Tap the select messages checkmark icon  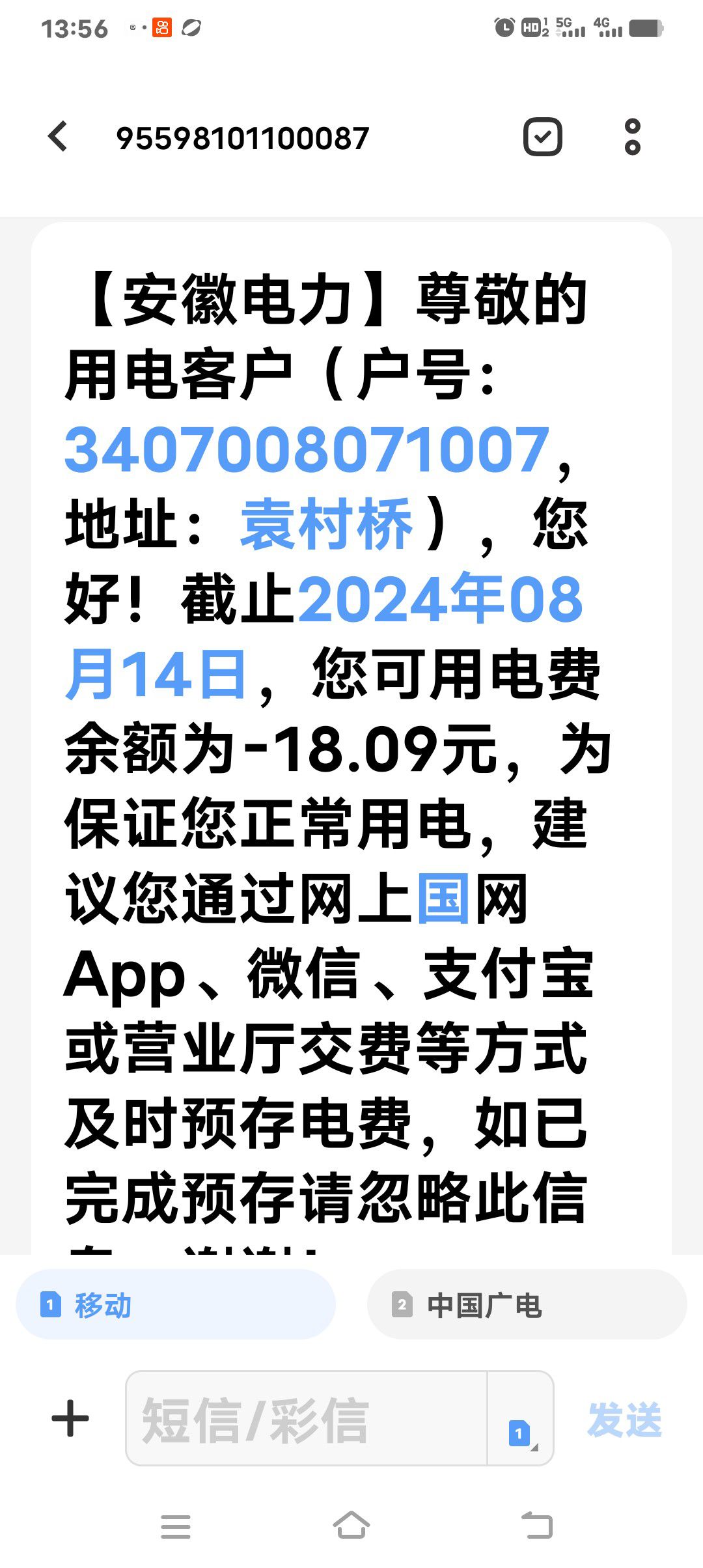pos(542,137)
